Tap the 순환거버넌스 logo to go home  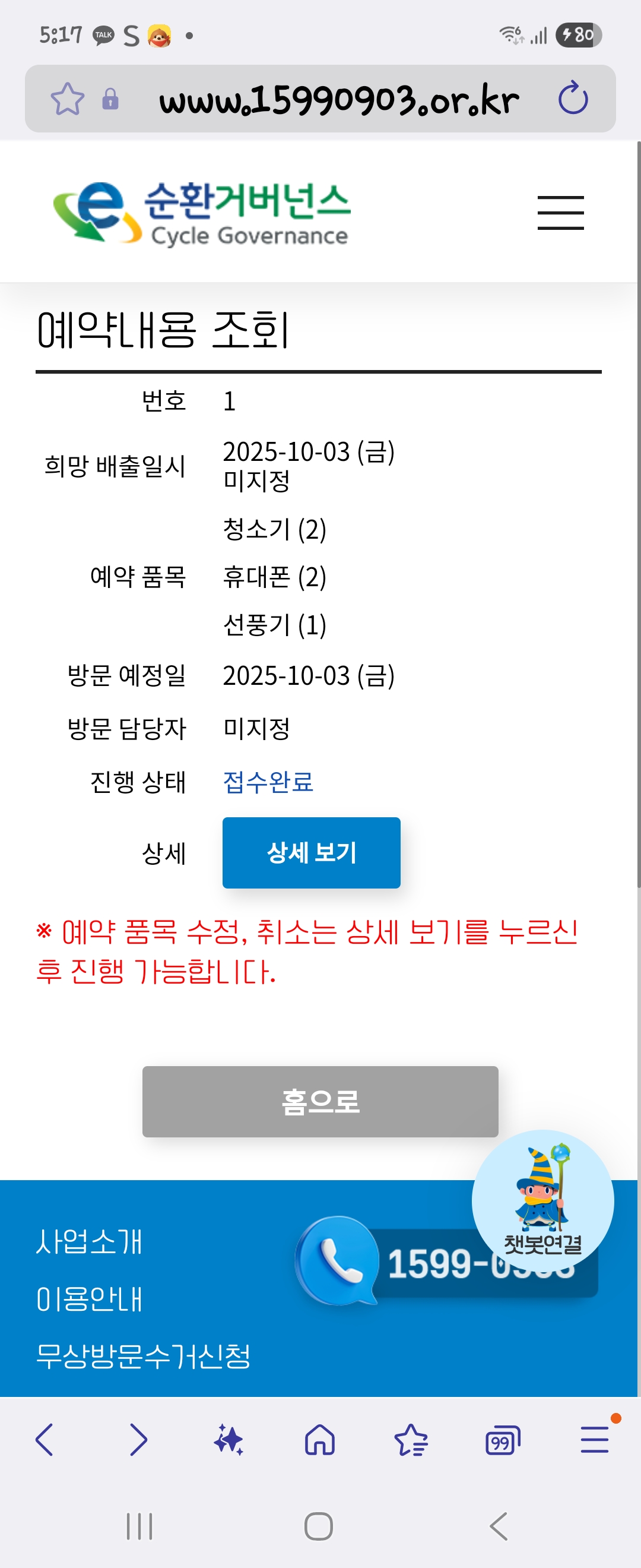point(202,213)
